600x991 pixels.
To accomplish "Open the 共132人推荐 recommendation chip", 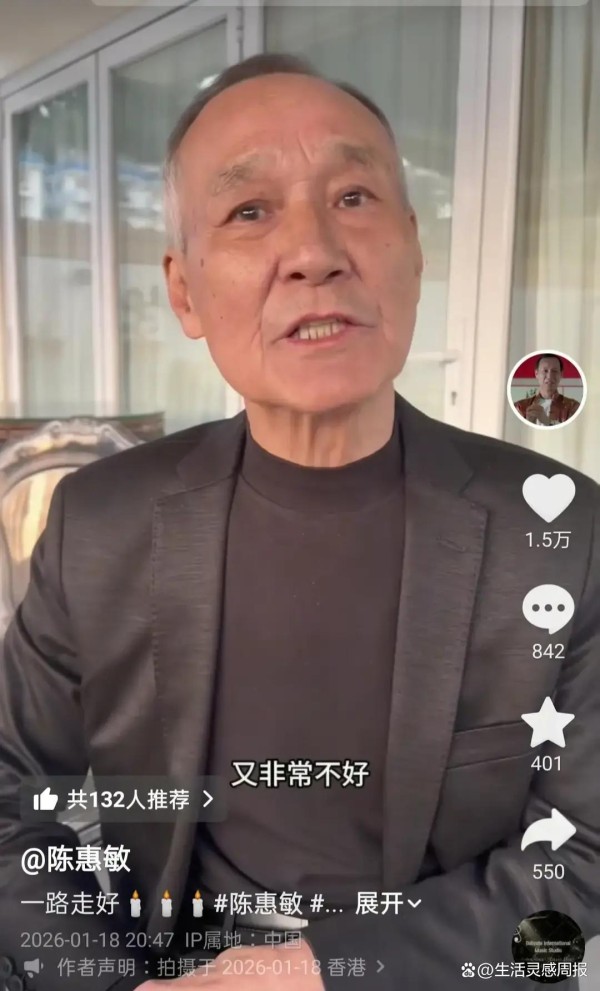I will click(124, 799).
